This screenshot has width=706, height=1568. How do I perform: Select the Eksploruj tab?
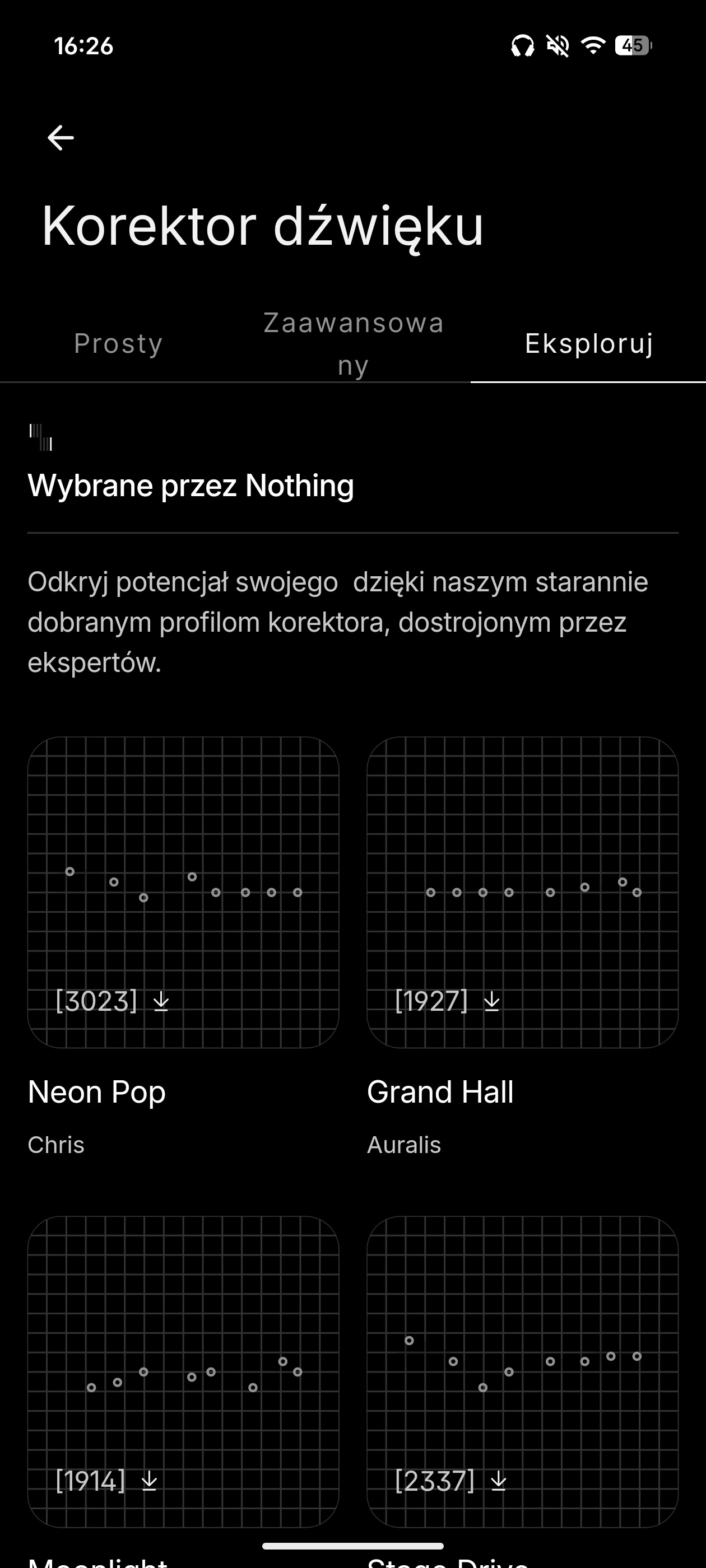click(588, 344)
